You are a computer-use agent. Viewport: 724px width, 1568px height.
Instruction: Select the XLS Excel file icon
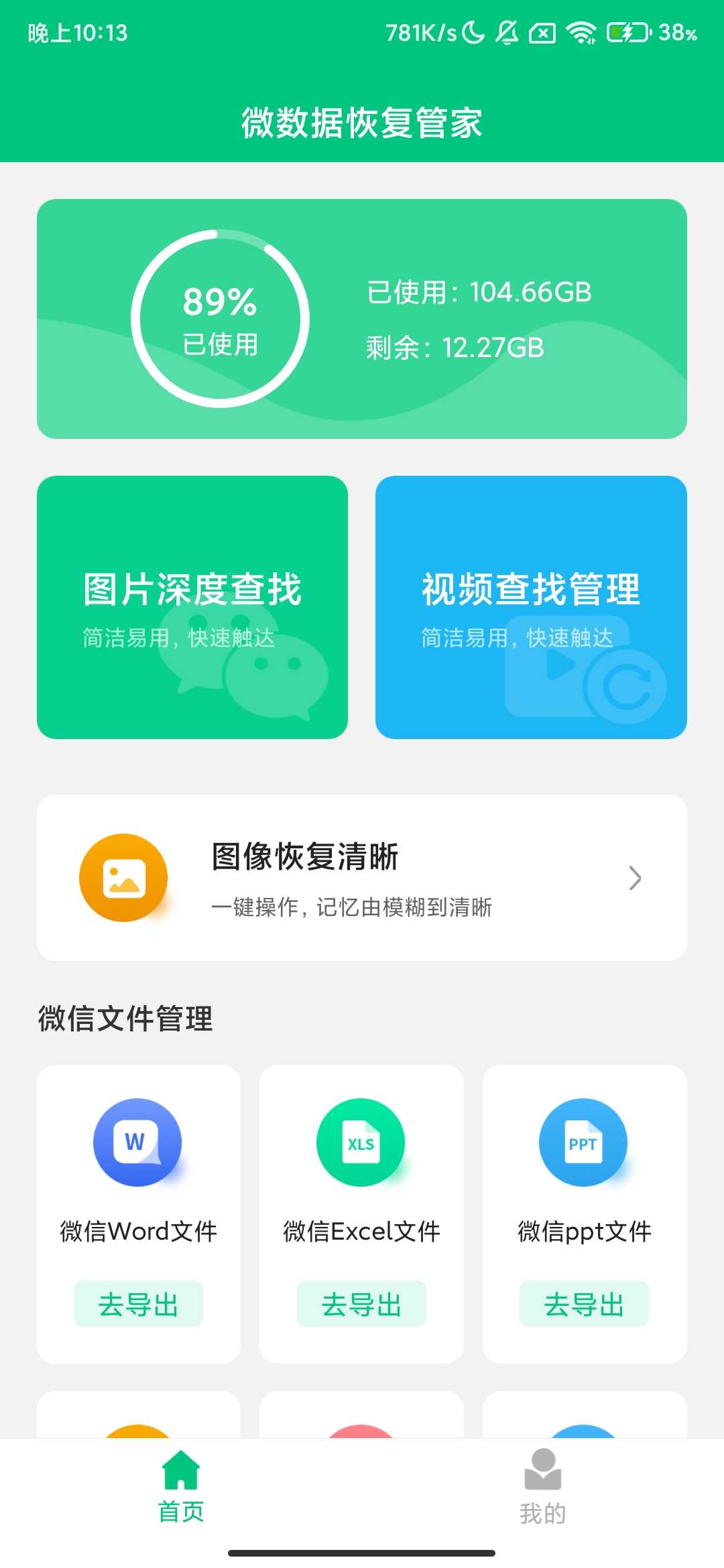click(361, 1142)
